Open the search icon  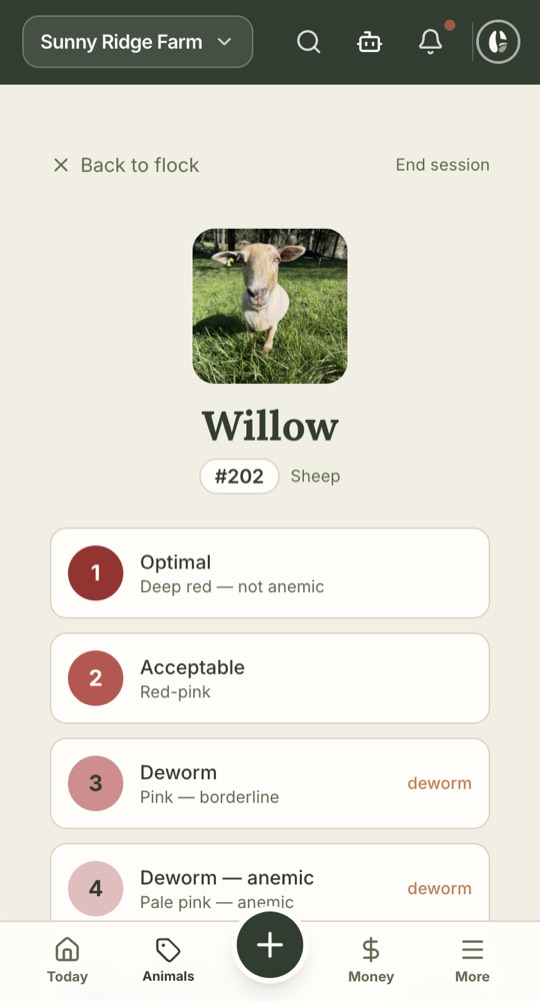(308, 42)
